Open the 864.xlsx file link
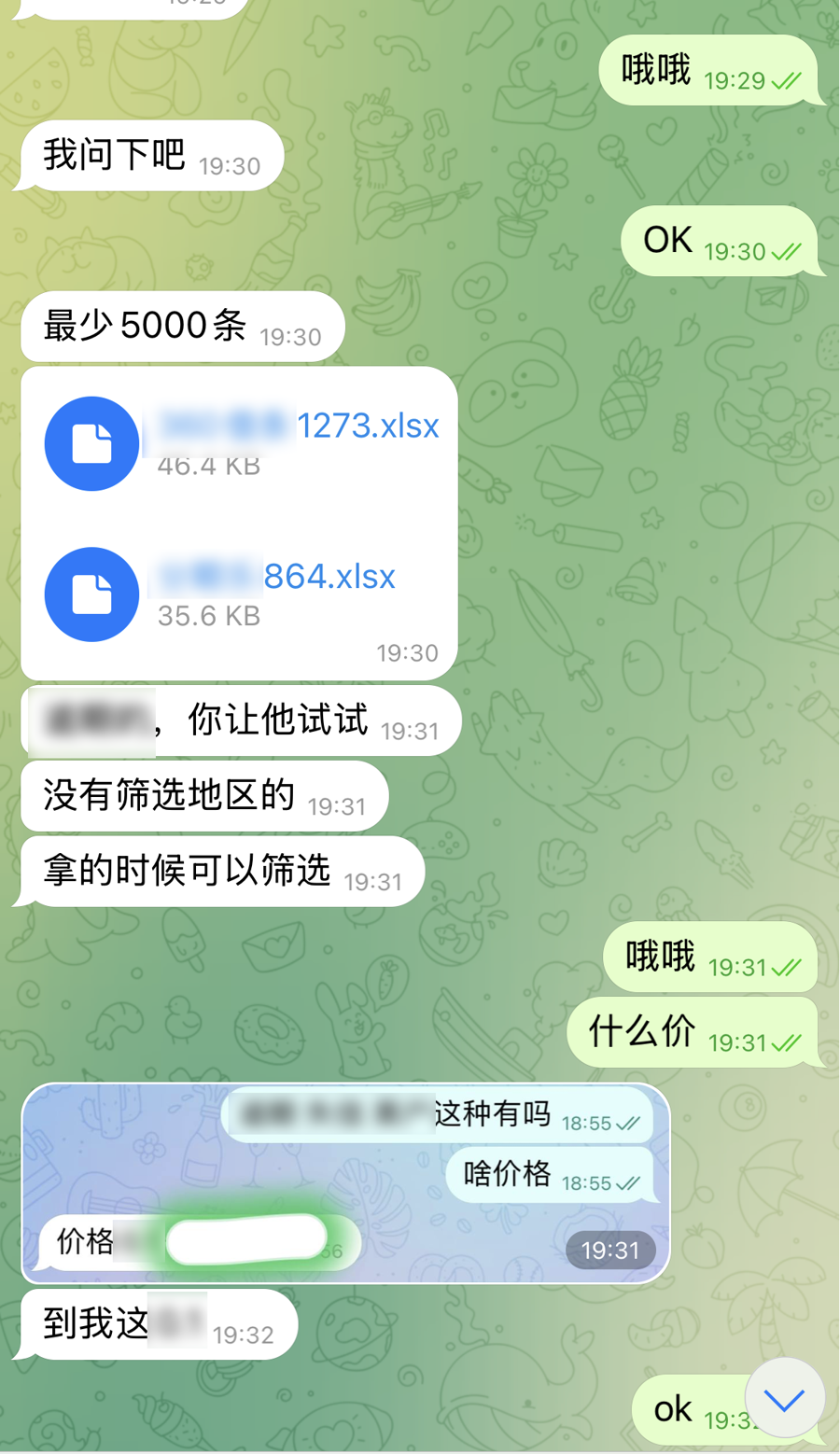This screenshot has height=1454, width=840. [329, 576]
